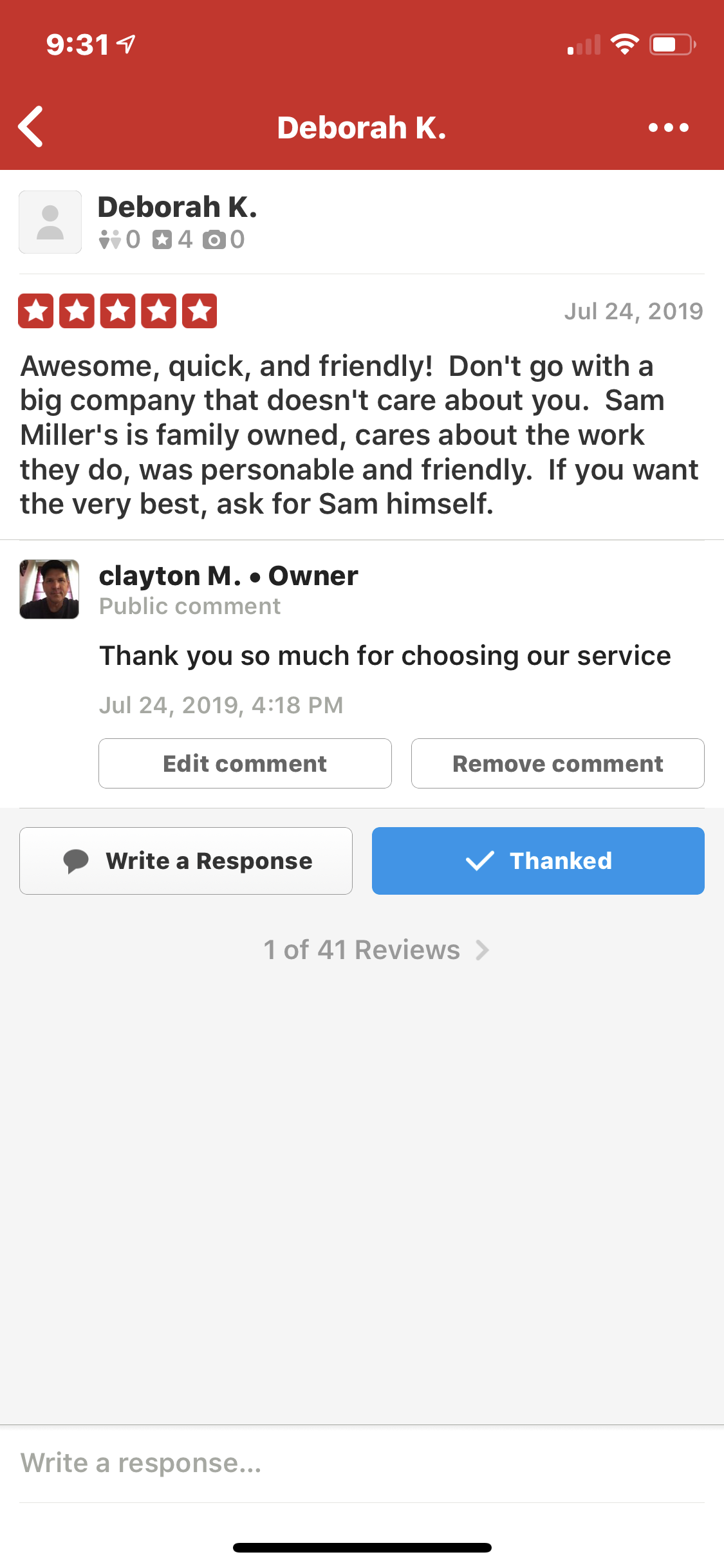Tap Edit comment button
The width and height of the screenshot is (724, 1568).
(x=245, y=763)
